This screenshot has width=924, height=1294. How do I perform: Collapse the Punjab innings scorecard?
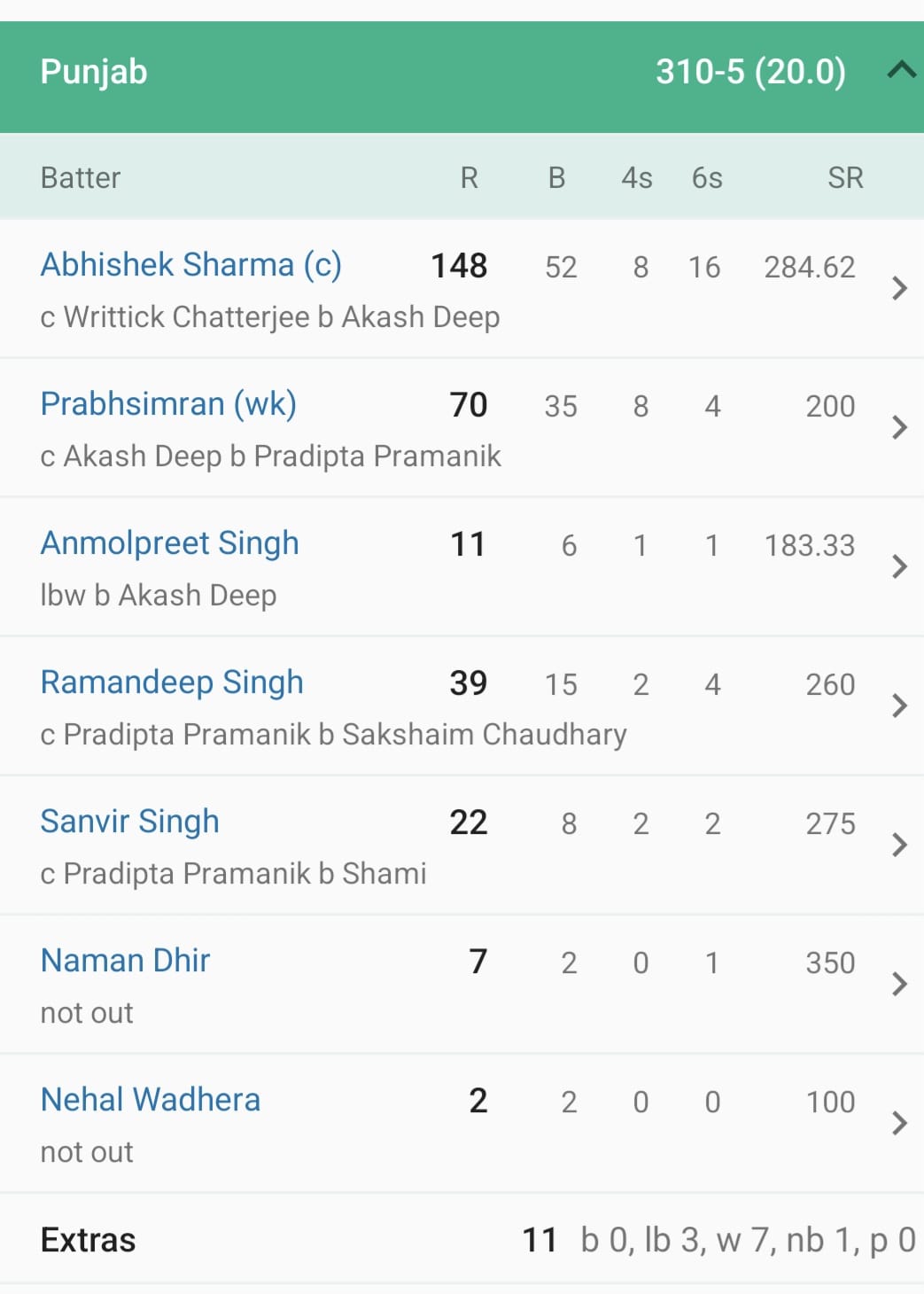(x=898, y=71)
